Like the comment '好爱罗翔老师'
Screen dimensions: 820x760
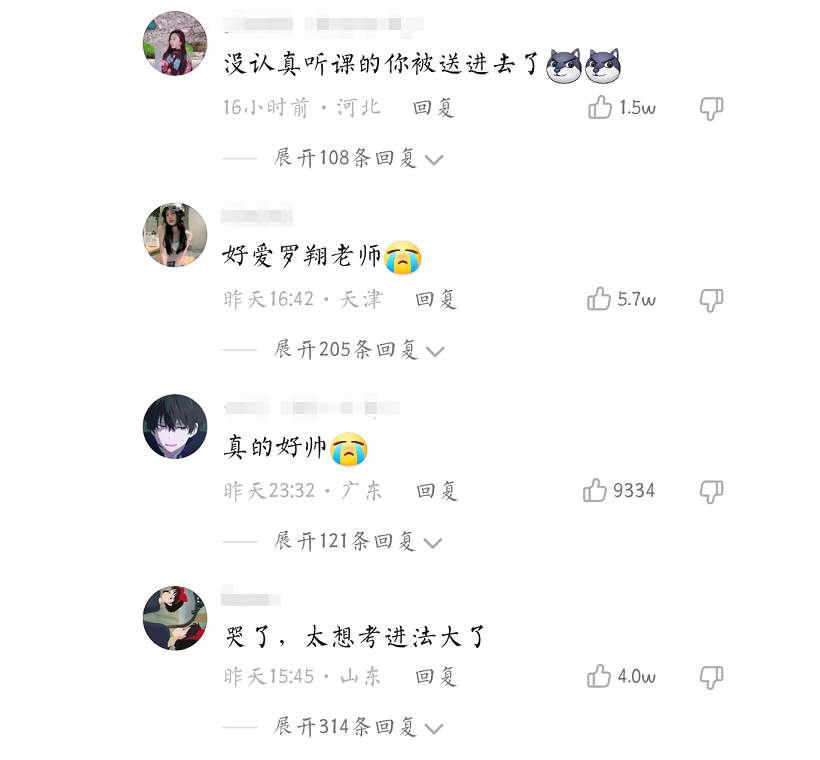(600, 299)
